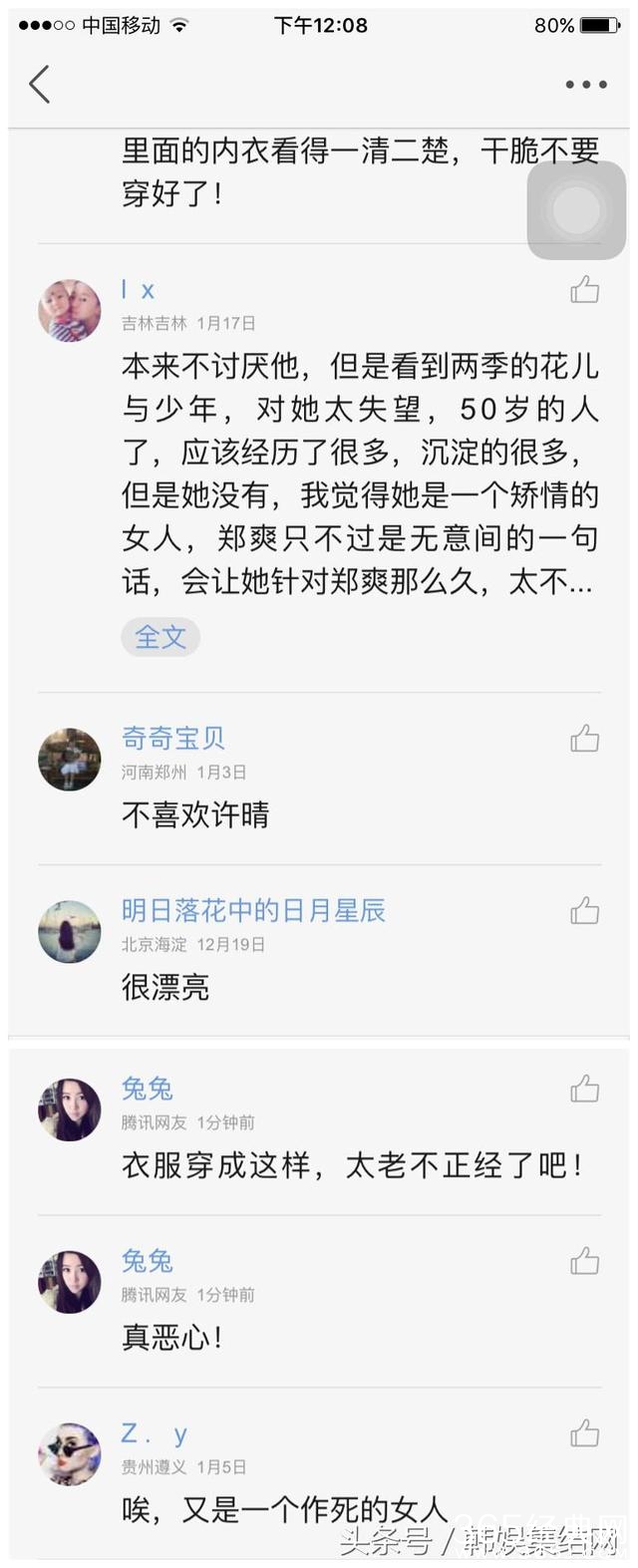The width and height of the screenshot is (638, 1568).
Task: Like 兔兔's comment about 衣服穿成这样
Action: pyautogui.click(x=584, y=1090)
